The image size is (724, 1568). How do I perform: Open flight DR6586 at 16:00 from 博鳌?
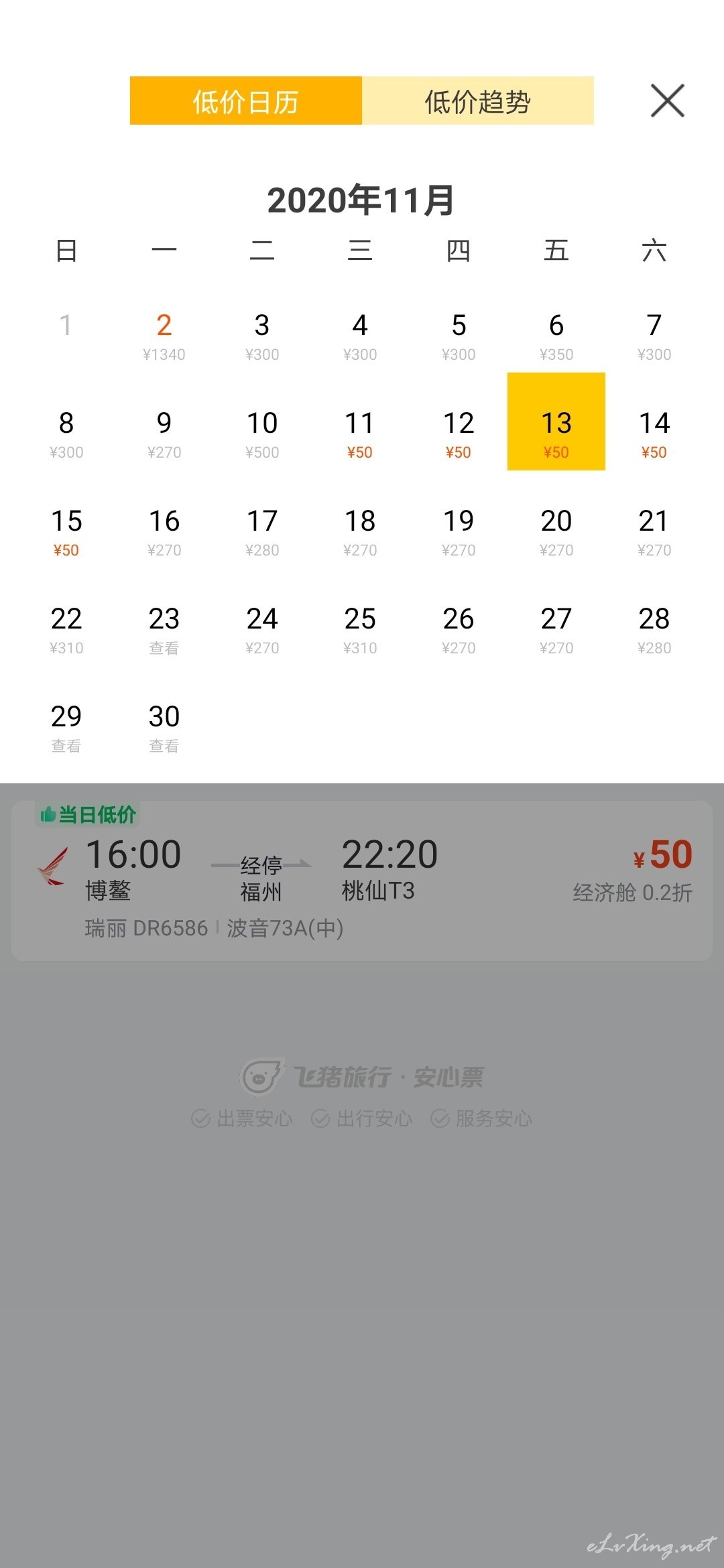pos(362,880)
